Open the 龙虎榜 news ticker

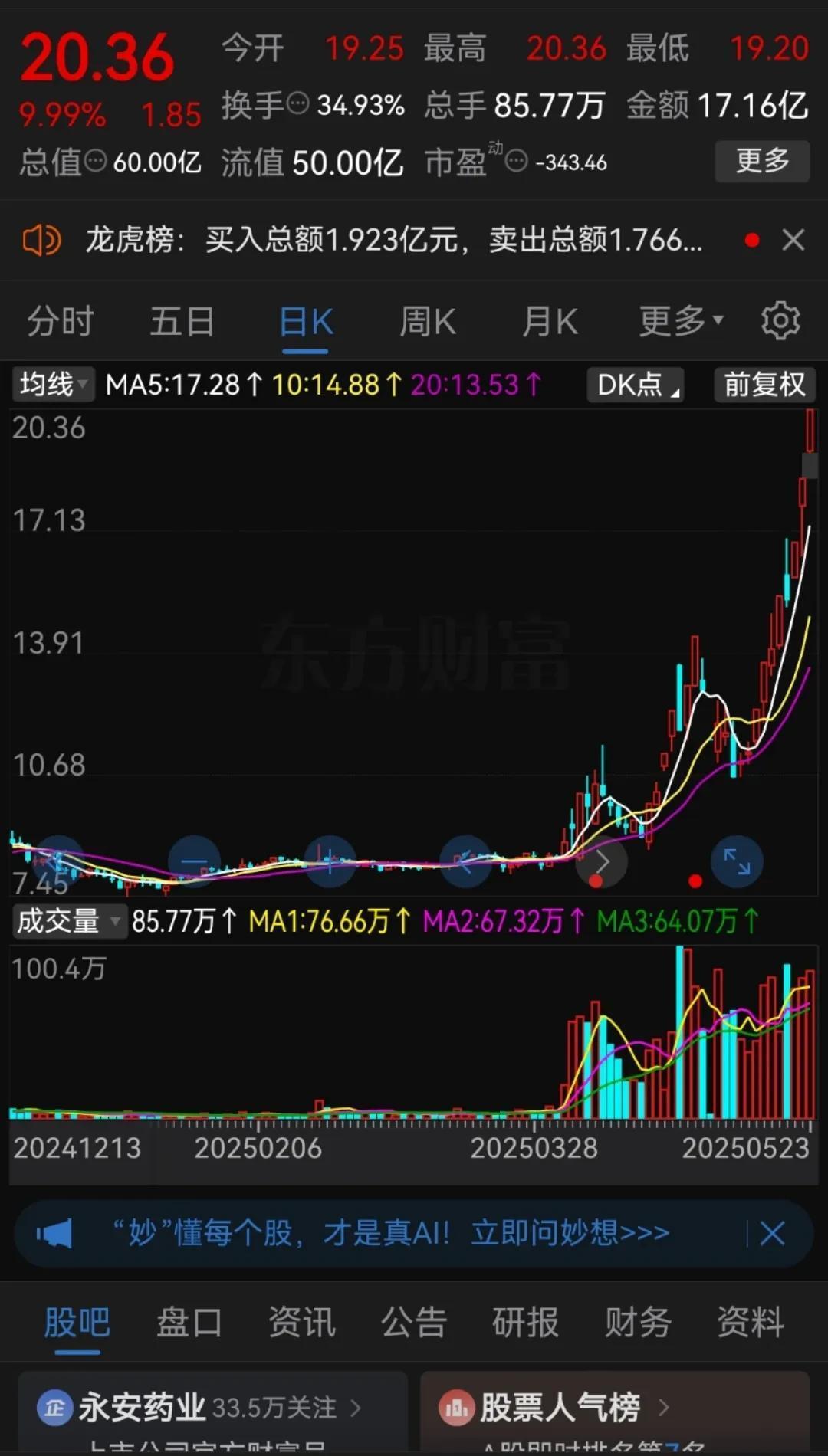(393, 241)
